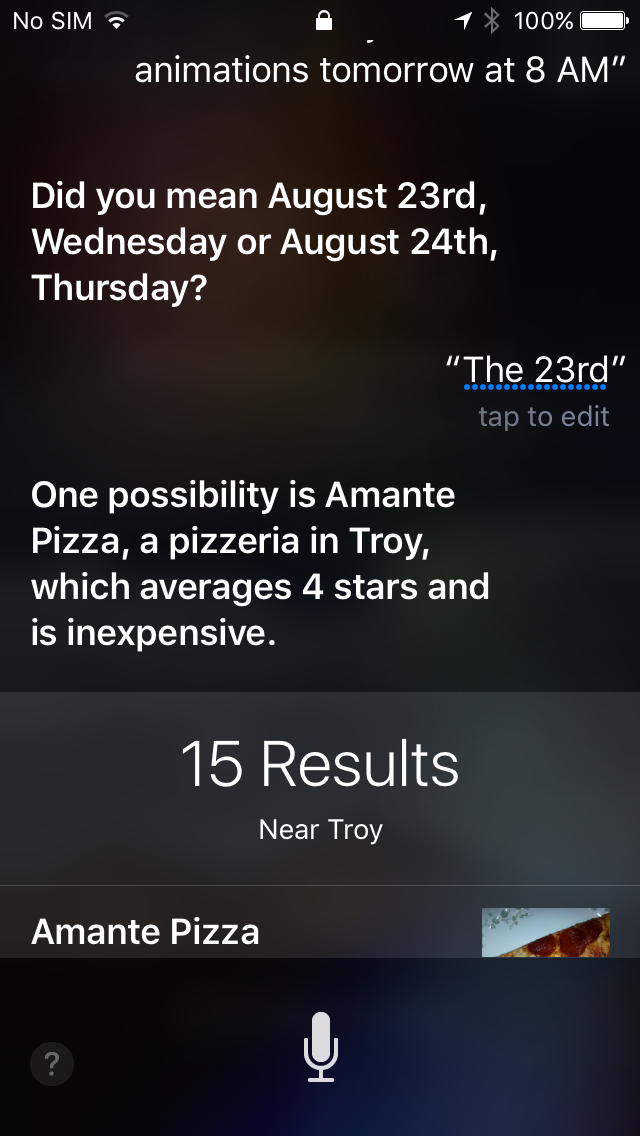The height and width of the screenshot is (1136, 640).
Task: Edit the spoken phrase "The 23rd"
Action: click(536, 371)
